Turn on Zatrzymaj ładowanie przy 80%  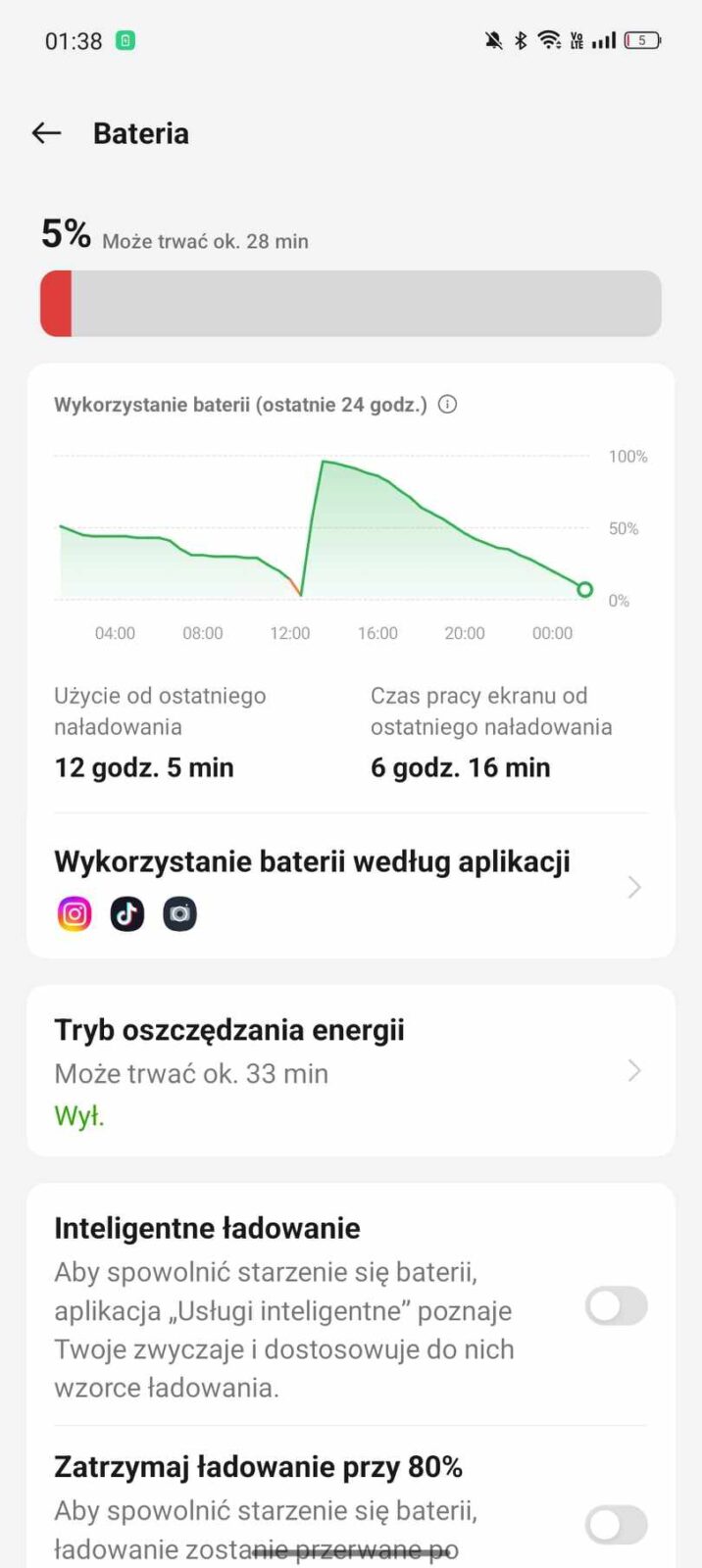pyautogui.click(x=616, y=1524)
